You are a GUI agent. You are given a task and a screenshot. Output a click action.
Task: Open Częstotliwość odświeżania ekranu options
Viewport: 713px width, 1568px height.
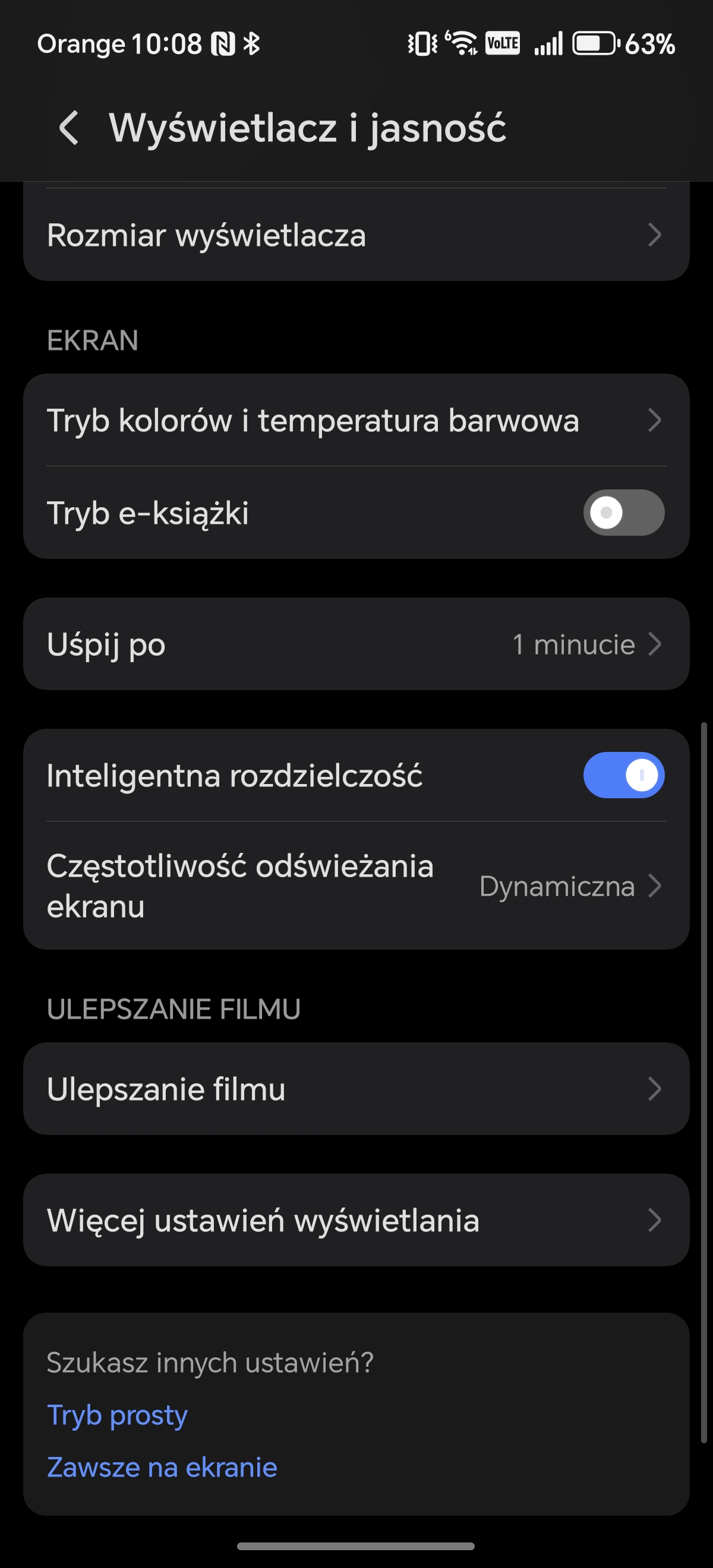[355, 886]
